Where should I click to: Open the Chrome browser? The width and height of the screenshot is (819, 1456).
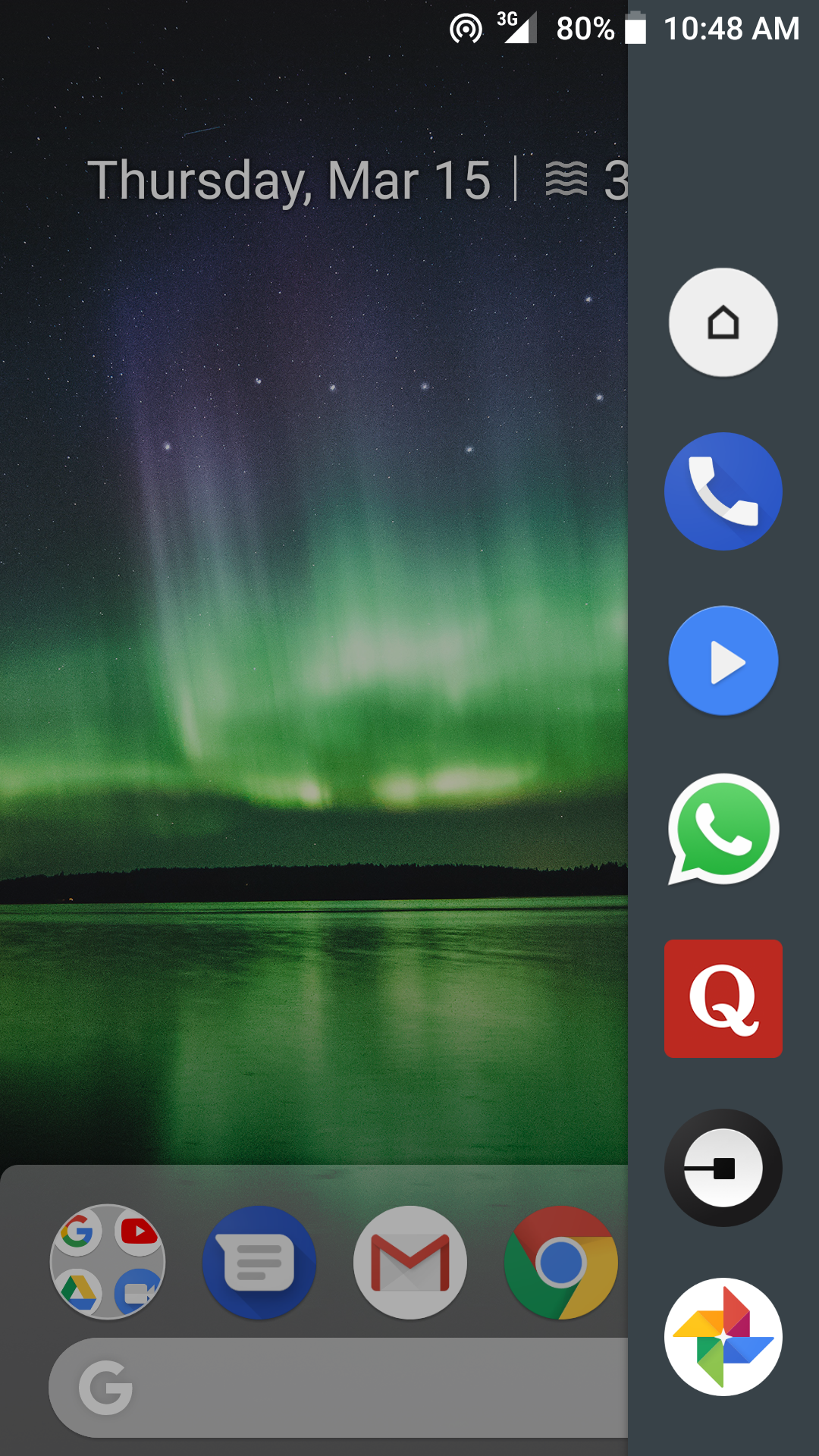click(x=561, y=1263)
